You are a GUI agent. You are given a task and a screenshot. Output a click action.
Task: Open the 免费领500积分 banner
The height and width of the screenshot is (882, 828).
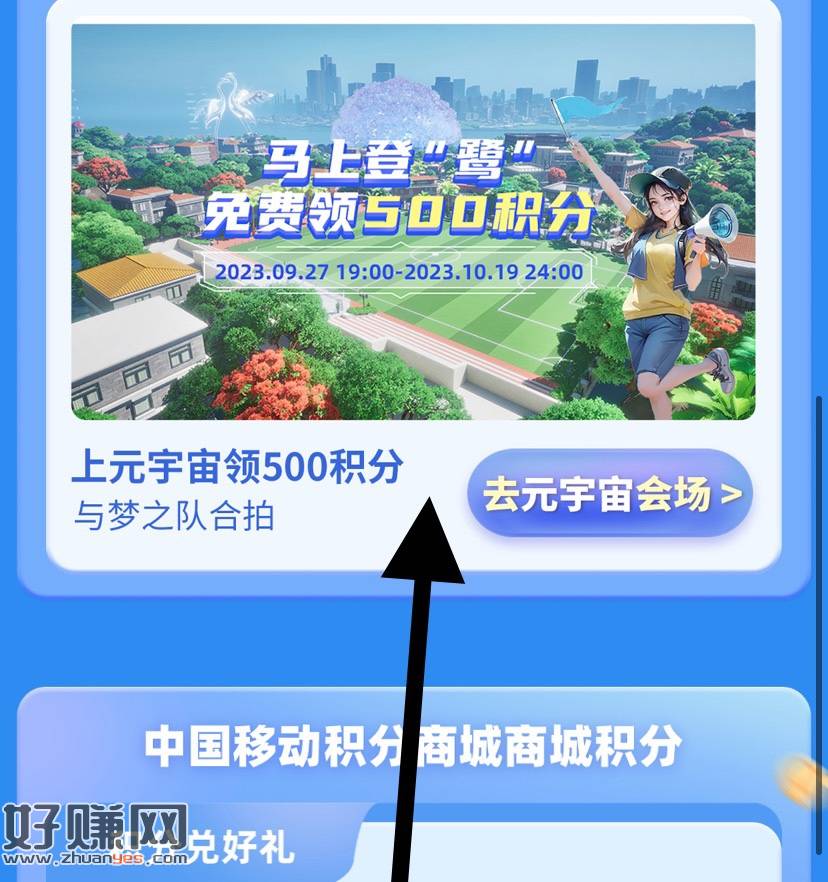[412, 220]
